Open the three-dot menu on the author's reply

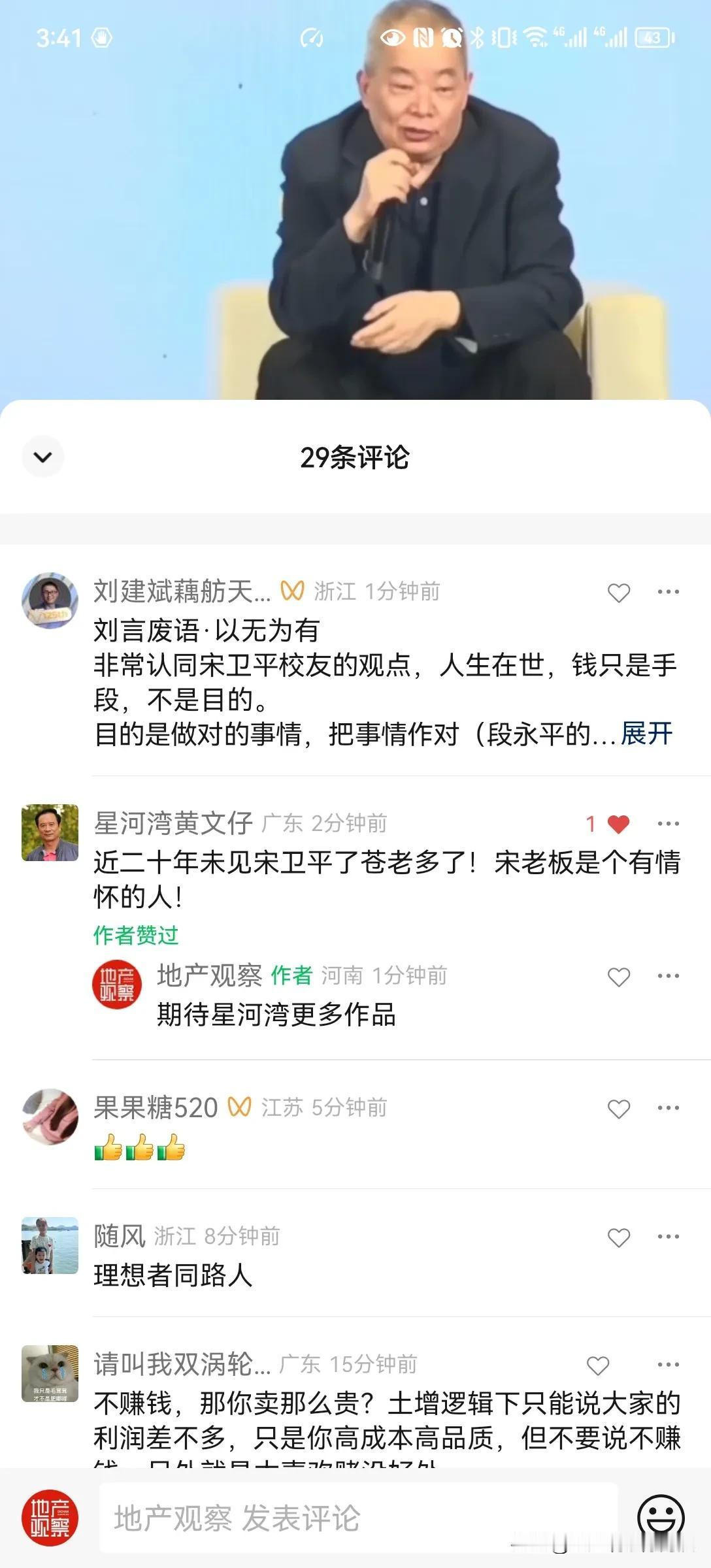668,977
